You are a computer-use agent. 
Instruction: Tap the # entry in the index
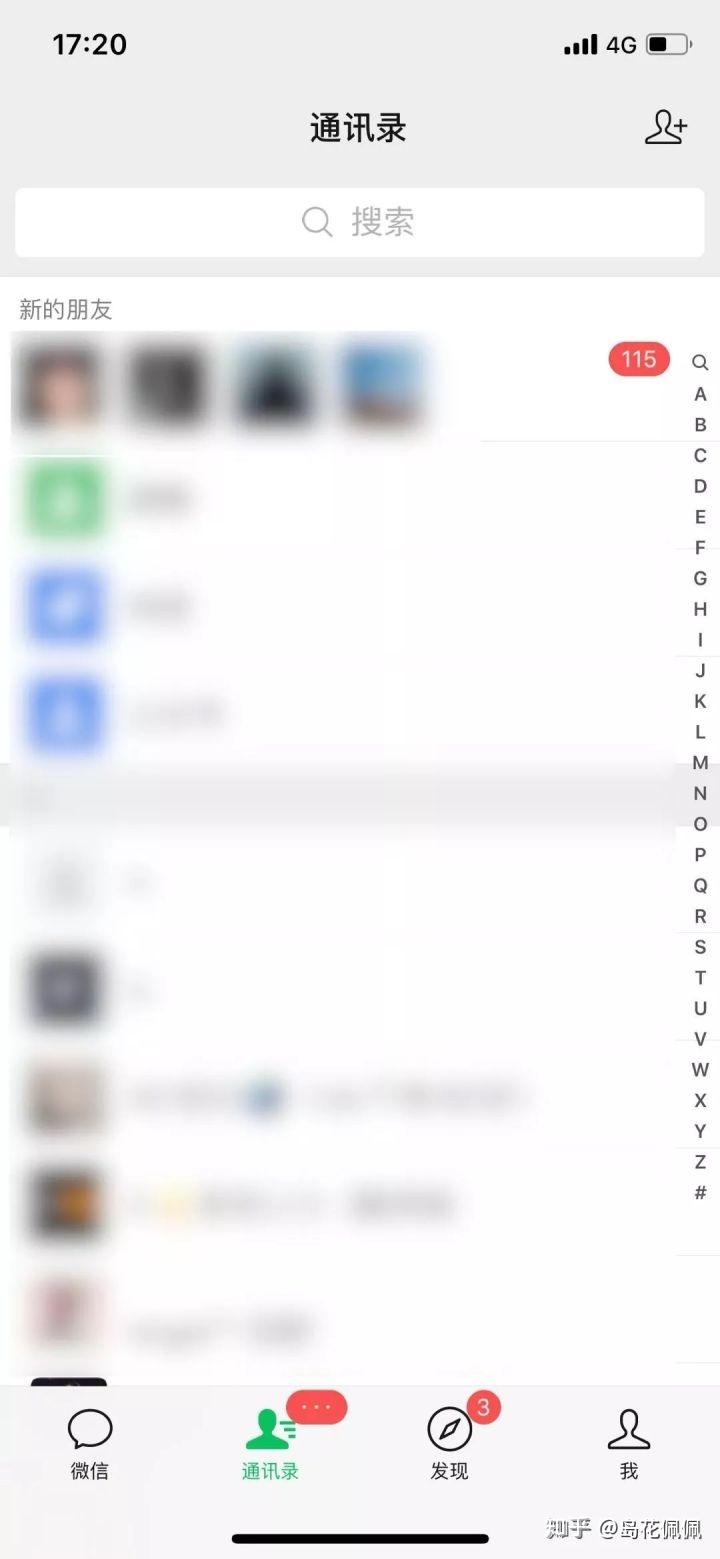(x=700, y=1192)
